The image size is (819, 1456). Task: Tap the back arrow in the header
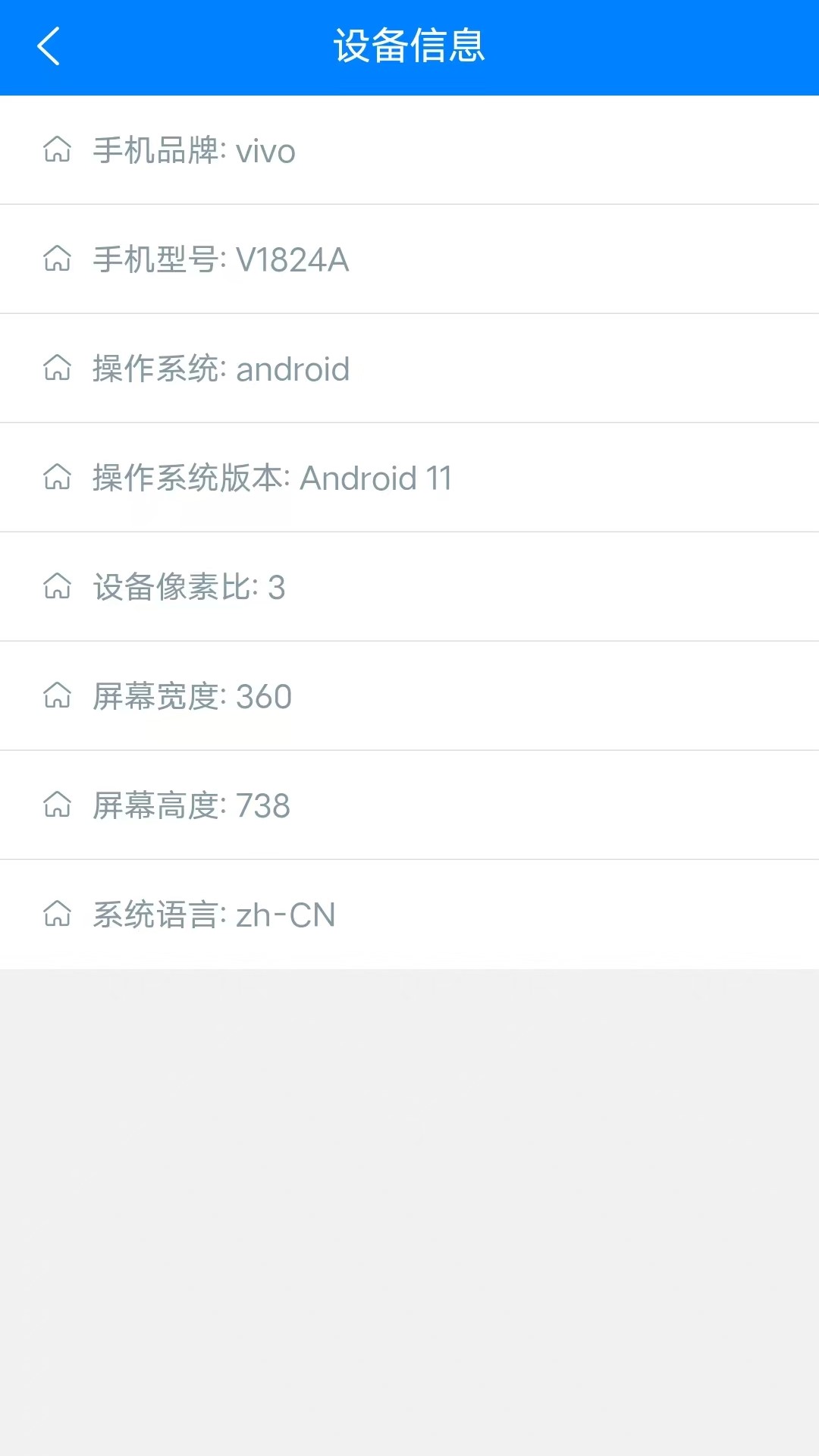(49, 45)
